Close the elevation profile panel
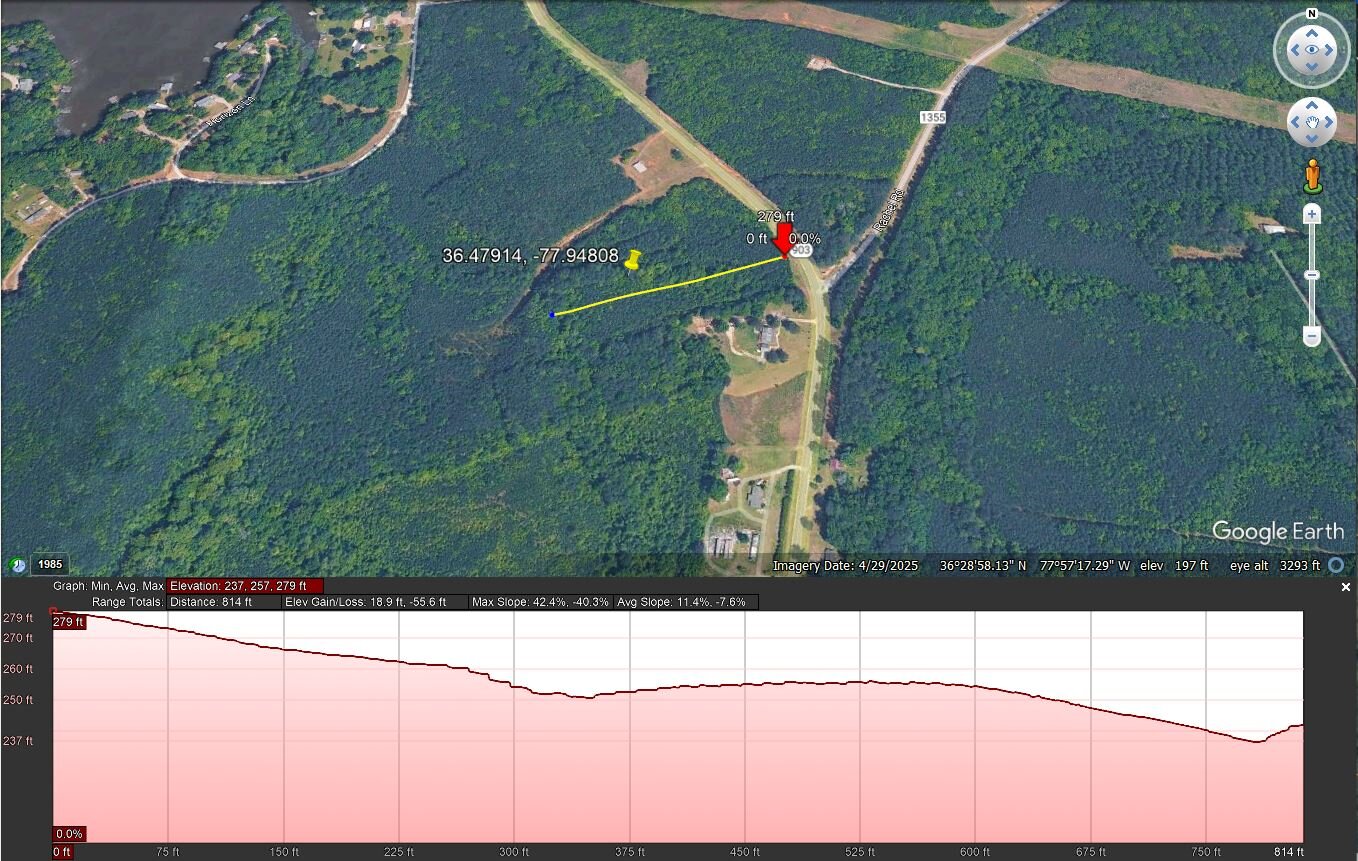Image resolution: width=1358 pixels, height=861 pixels. point(1346,588)
